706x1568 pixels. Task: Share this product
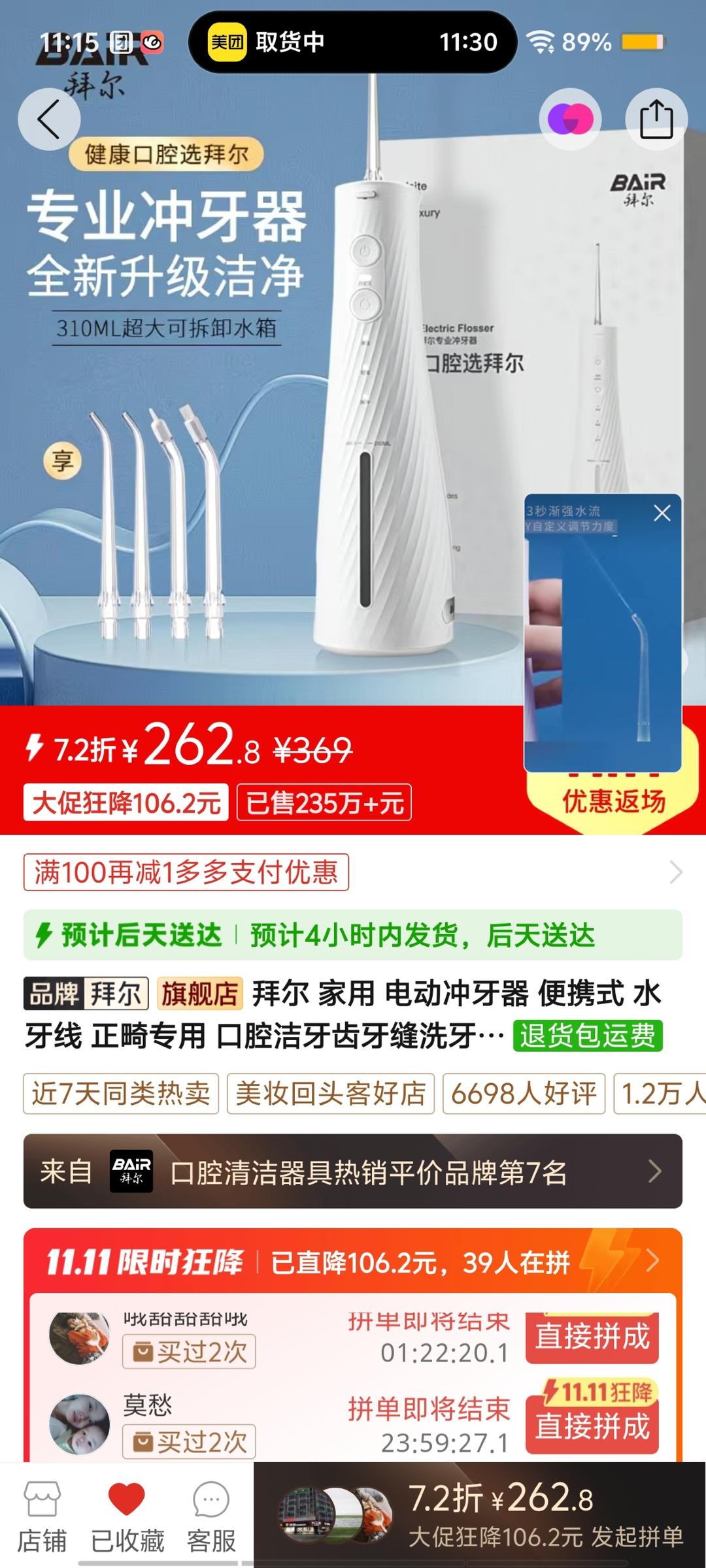(x=656, y=120)
